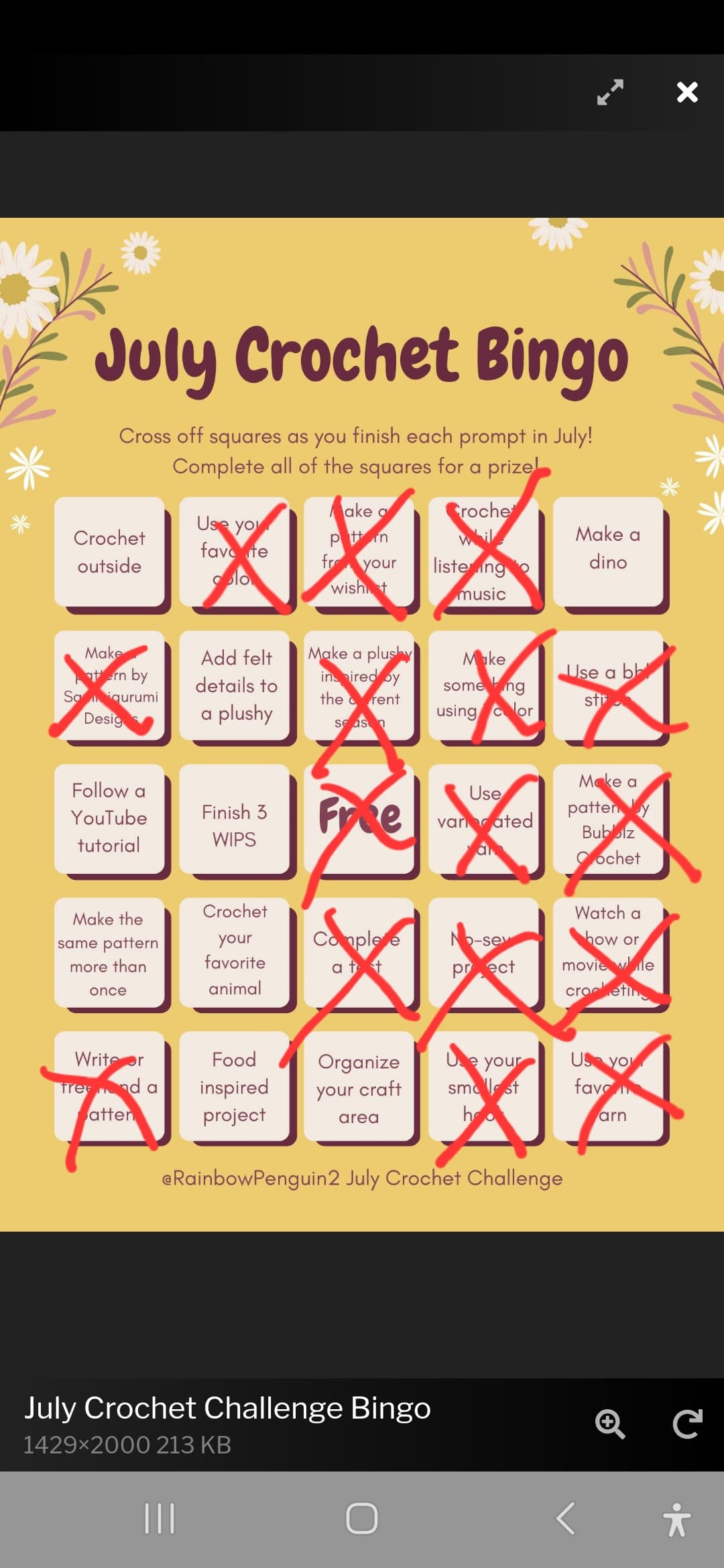The image size is (724, 1568).
Task: Open the July Crochet Bingo image
Action: coord(362,724)
